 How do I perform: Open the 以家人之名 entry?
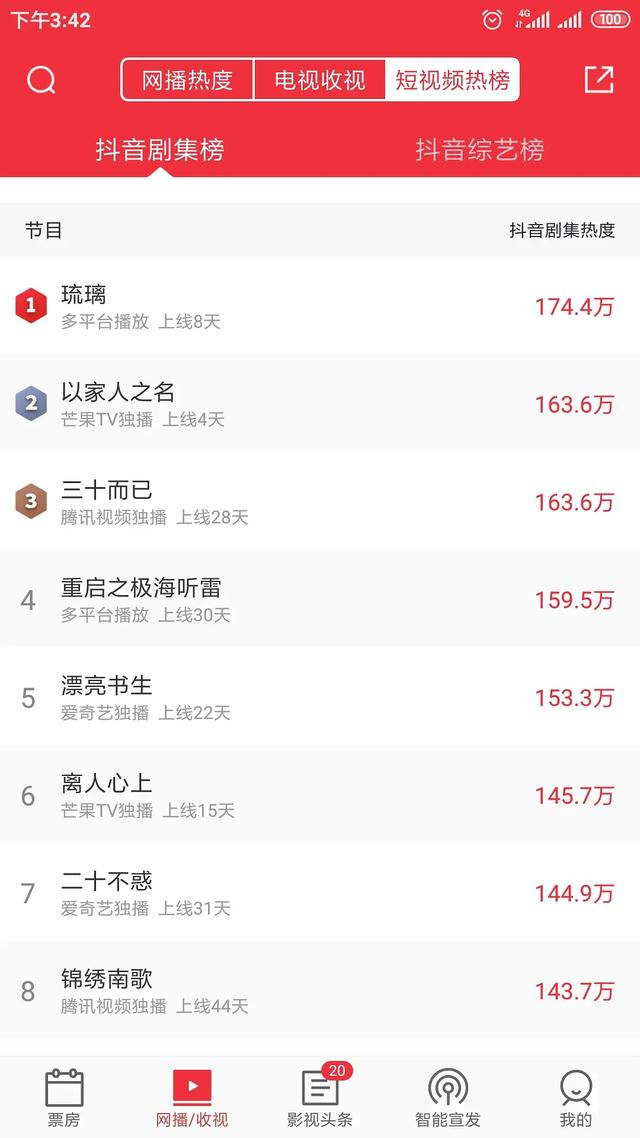(x=320, y=404)
